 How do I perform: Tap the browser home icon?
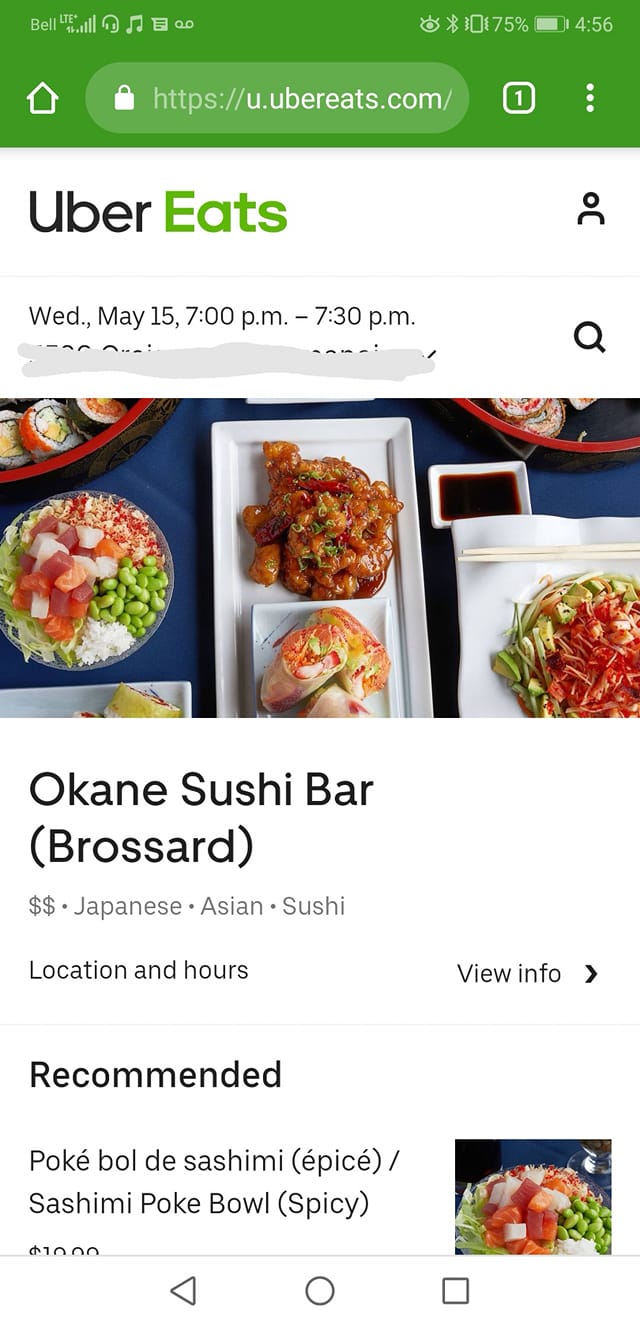[x=43, y=98]
